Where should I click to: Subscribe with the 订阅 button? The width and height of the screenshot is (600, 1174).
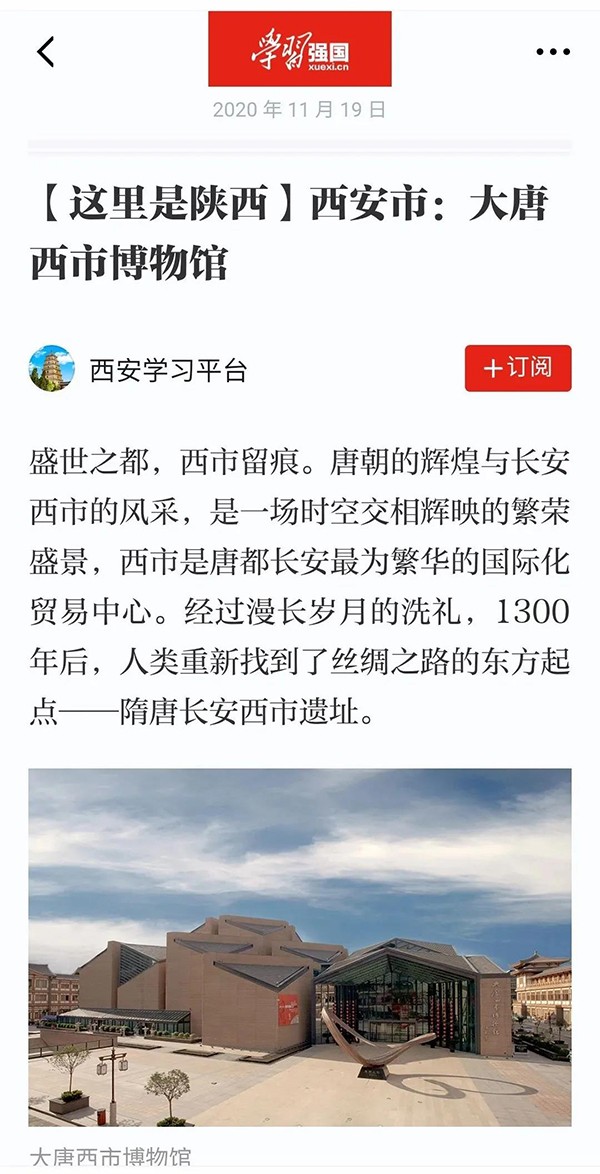coord(518,368)
